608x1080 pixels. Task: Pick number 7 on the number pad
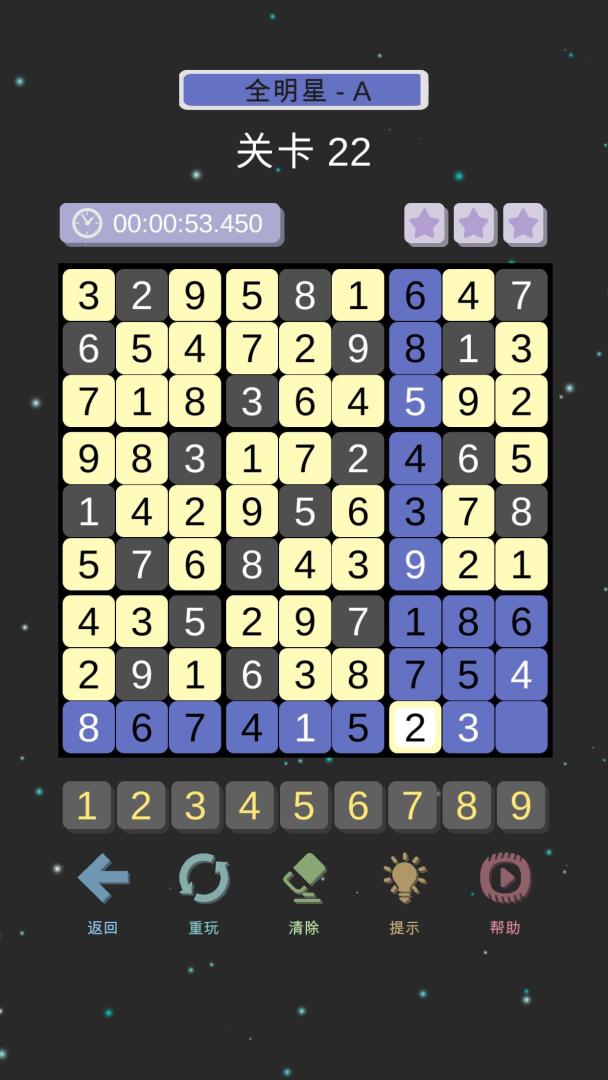412,806
